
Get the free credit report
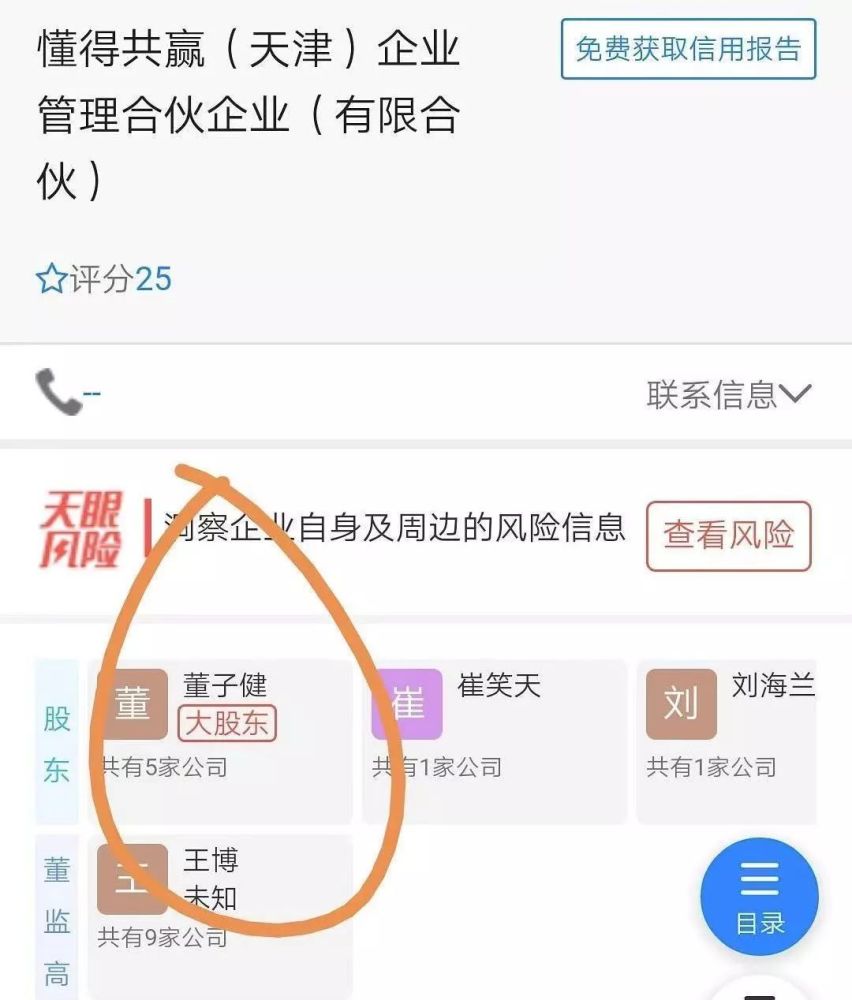point(688,49)
